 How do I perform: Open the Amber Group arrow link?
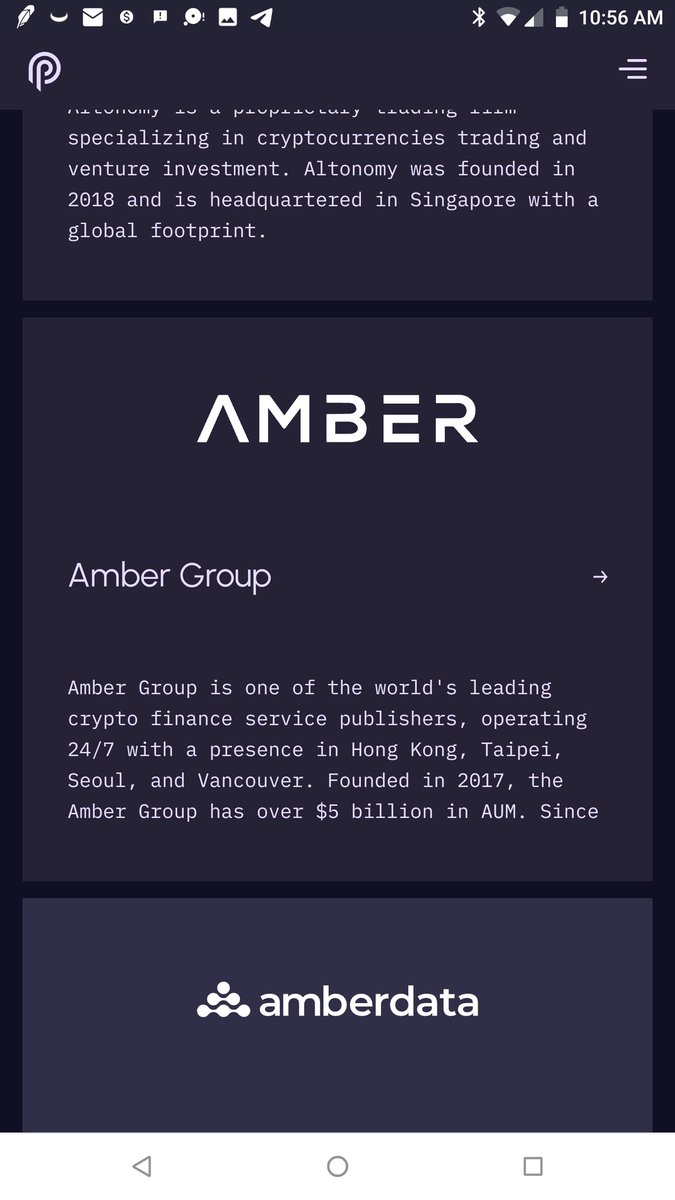click(600, 577)
